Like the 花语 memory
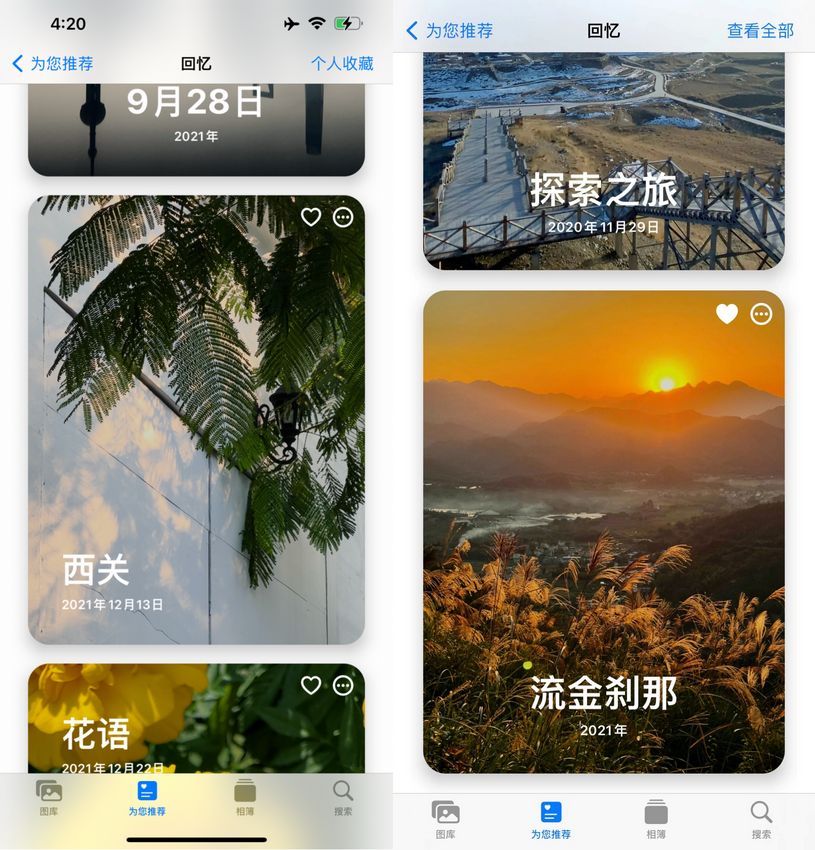 [311, 685]
